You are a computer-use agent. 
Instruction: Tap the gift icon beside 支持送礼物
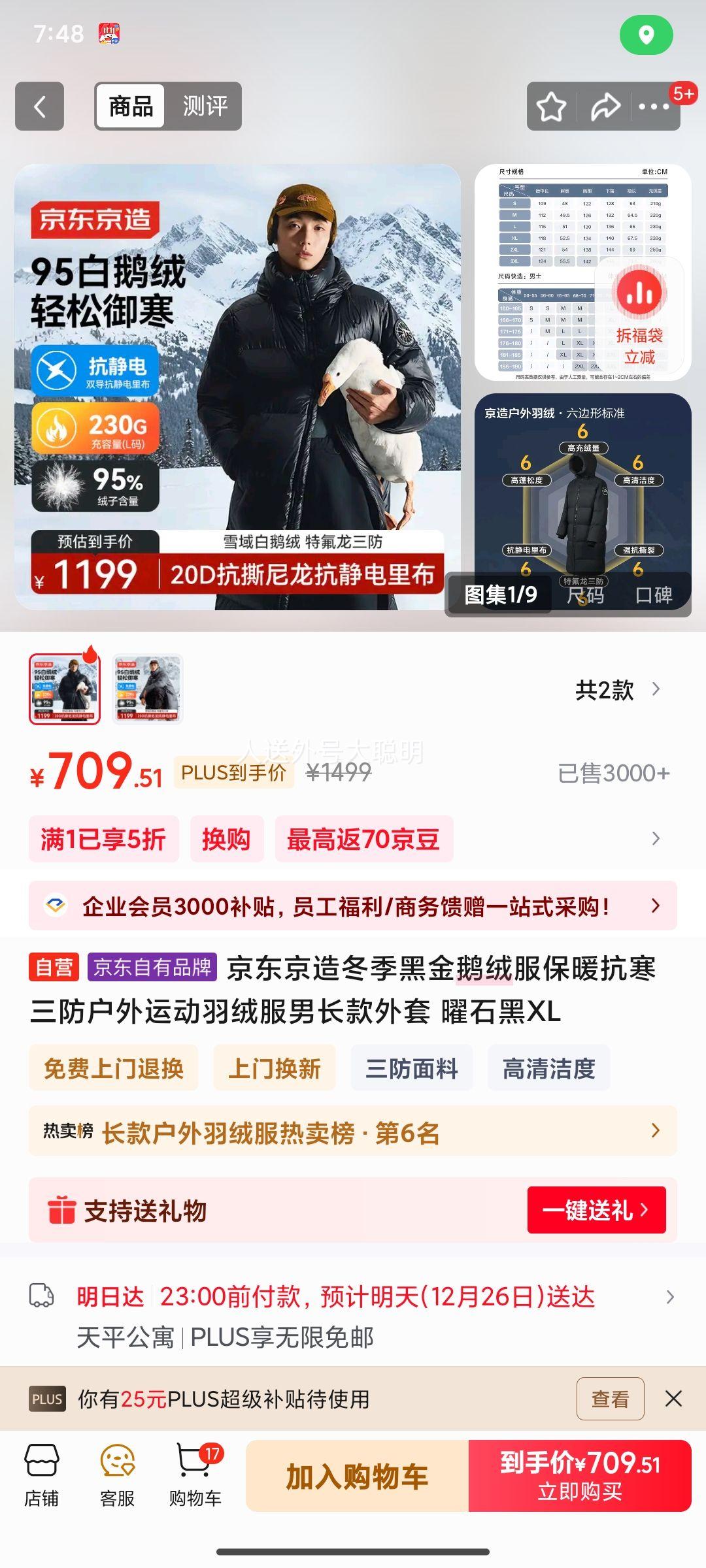(65, 1209)
